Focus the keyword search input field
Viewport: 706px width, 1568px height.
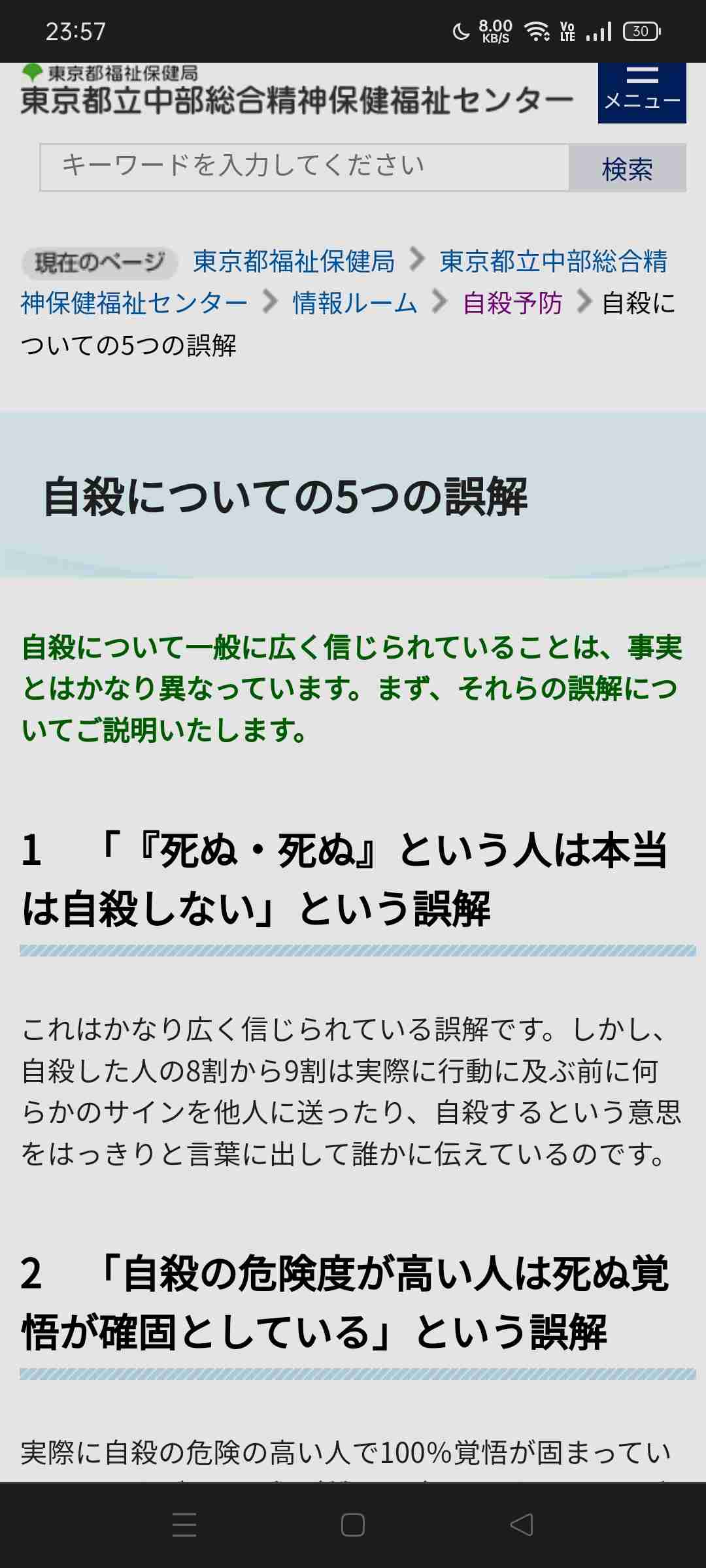(x=305, y=167)
